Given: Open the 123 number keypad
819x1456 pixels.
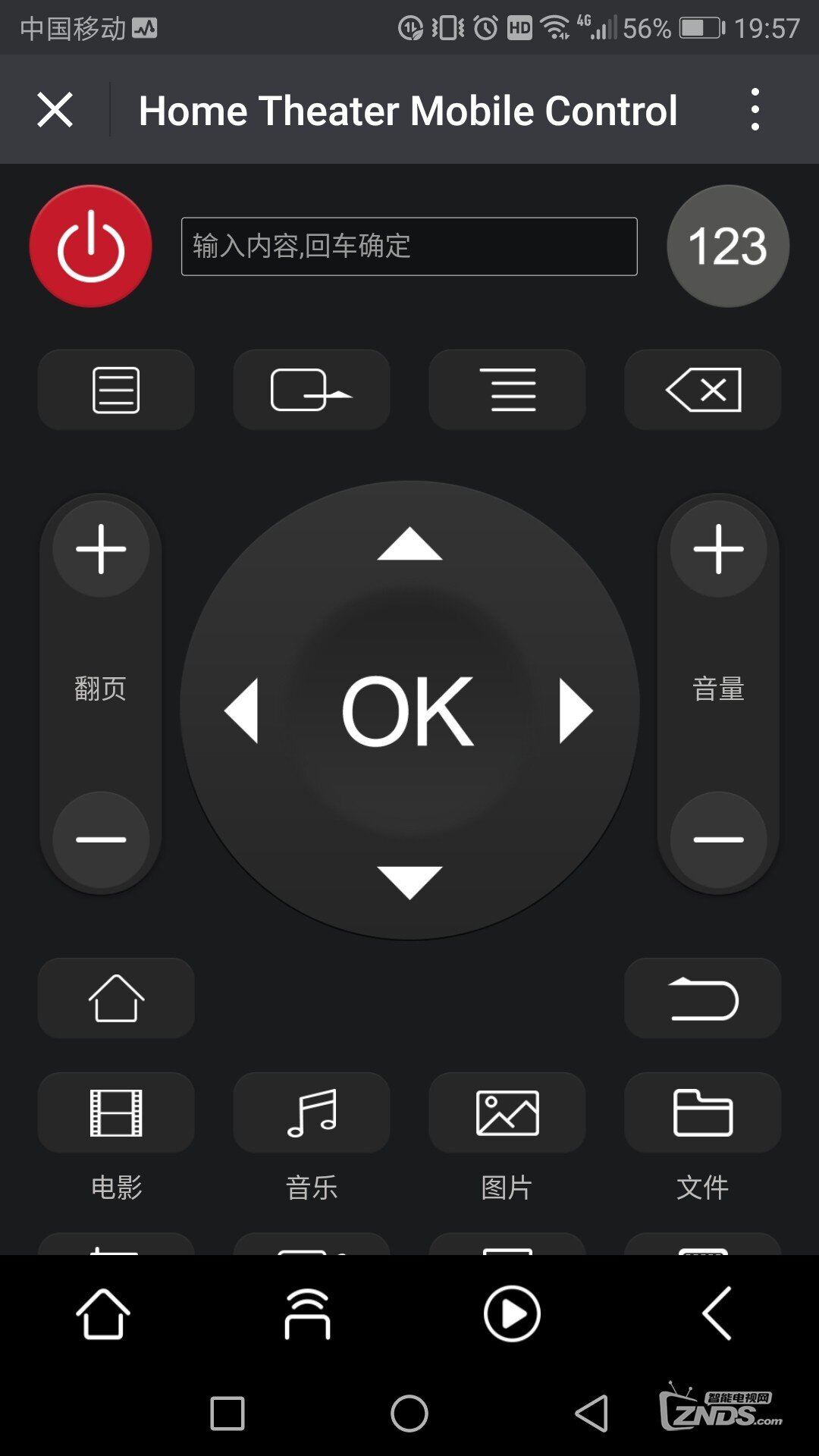Looking at the screenshot, I should (727, 246).
